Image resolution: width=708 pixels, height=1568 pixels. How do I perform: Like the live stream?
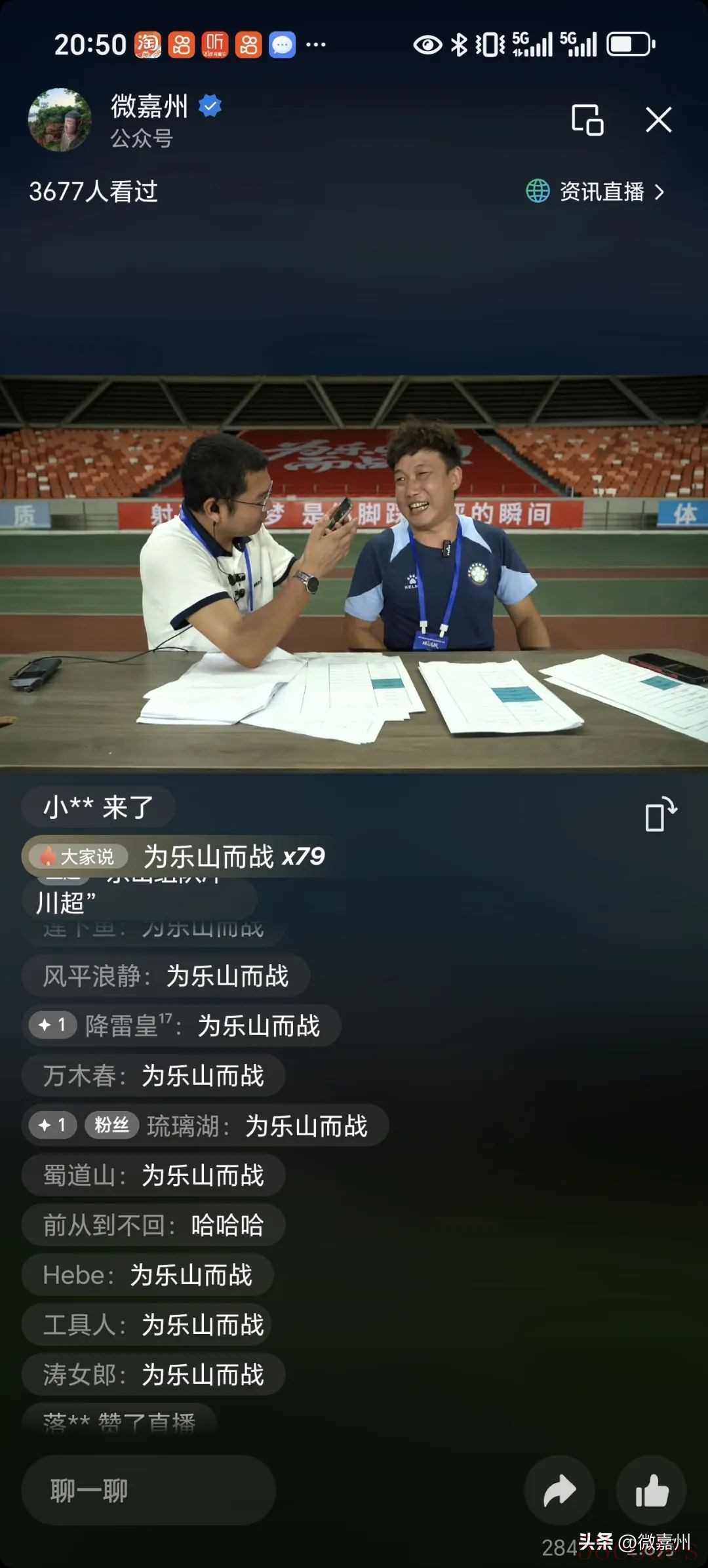point(652,1490)
